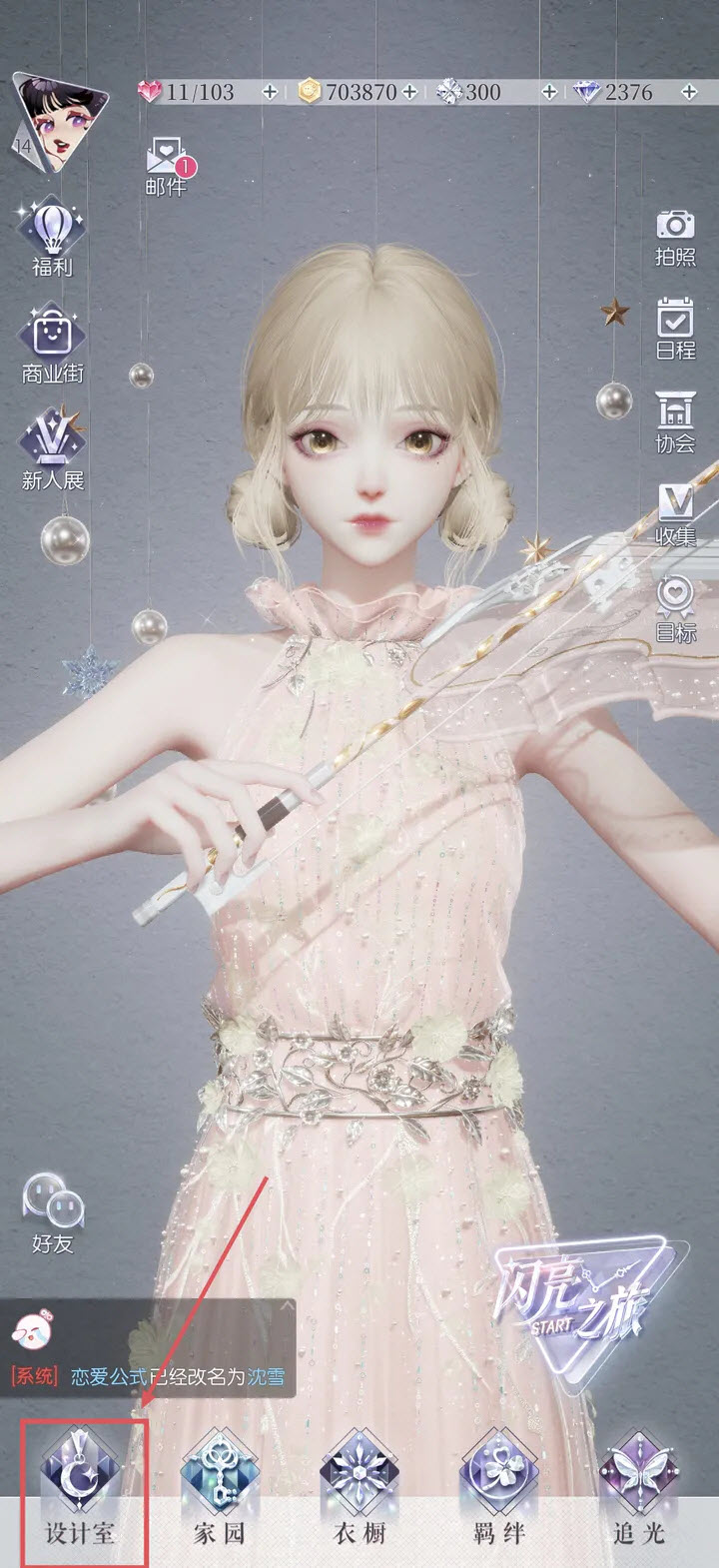This screenshot has width=719, height=1568.
Task: Open the 日程 schedule
Action: 675,330
